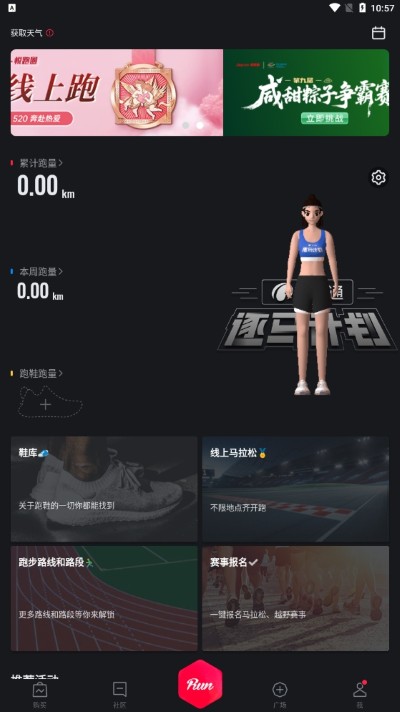Switch to the 购买 tab
This screenshot has width=400, height=712.
point(40,695)
